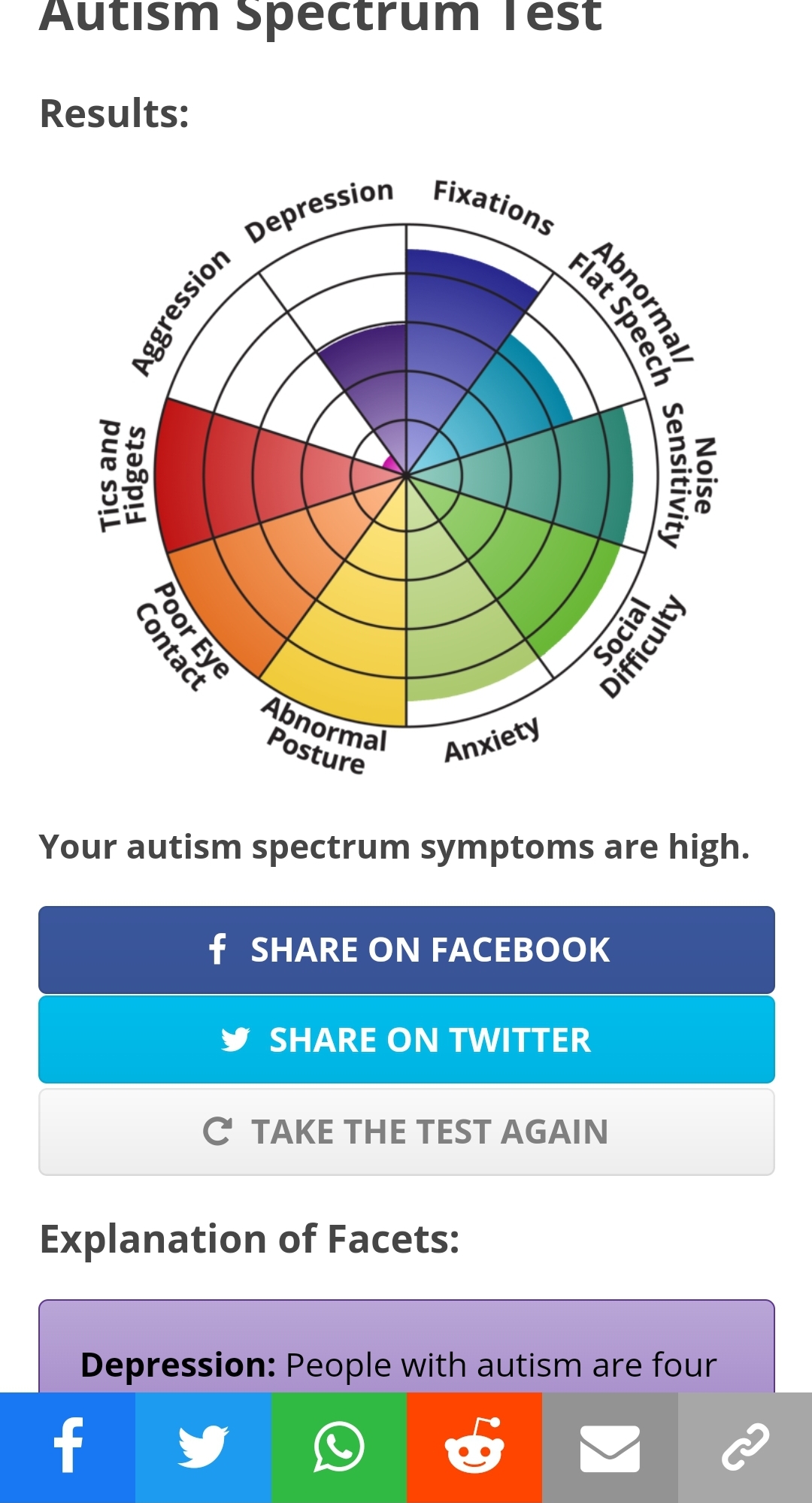Take the test again
812x1503 pixels.
point(406,1132)
